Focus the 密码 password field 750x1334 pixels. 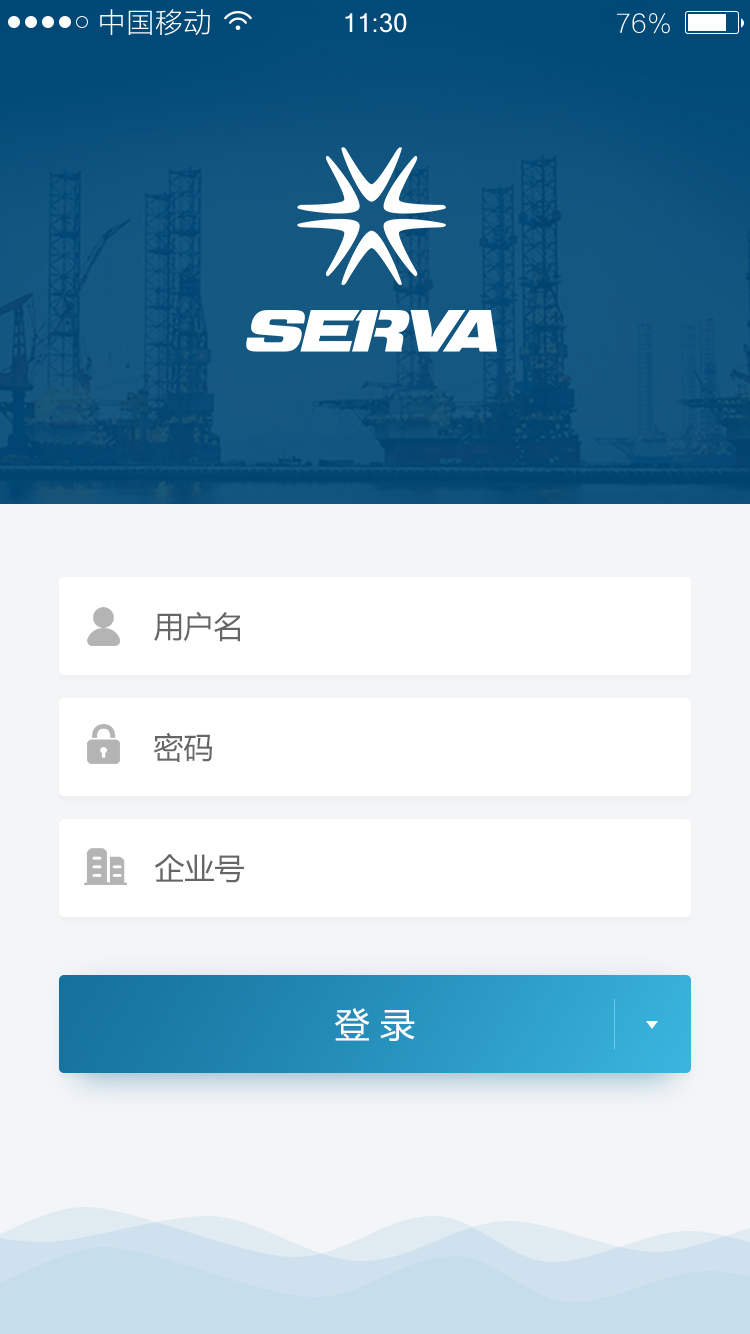click(375, 747)
